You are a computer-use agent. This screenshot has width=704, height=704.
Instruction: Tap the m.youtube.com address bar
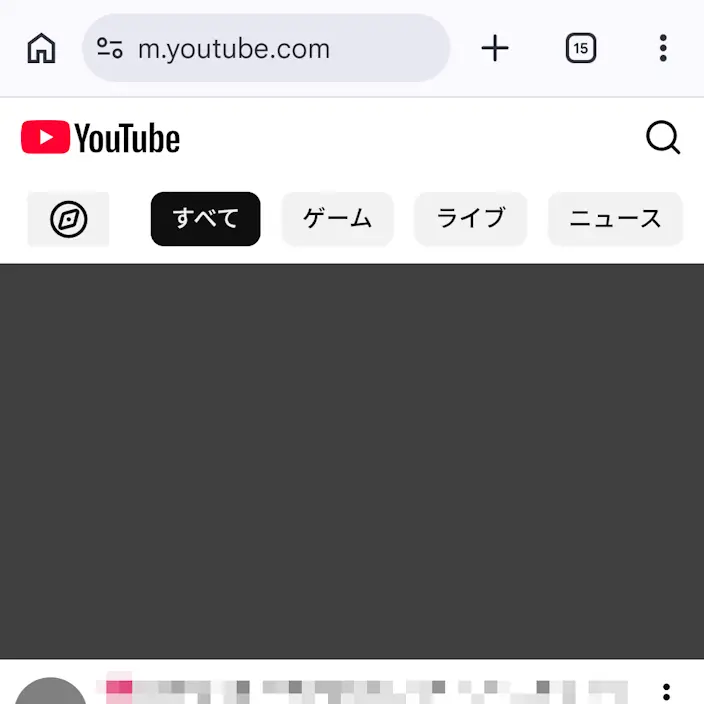point(266,48)
